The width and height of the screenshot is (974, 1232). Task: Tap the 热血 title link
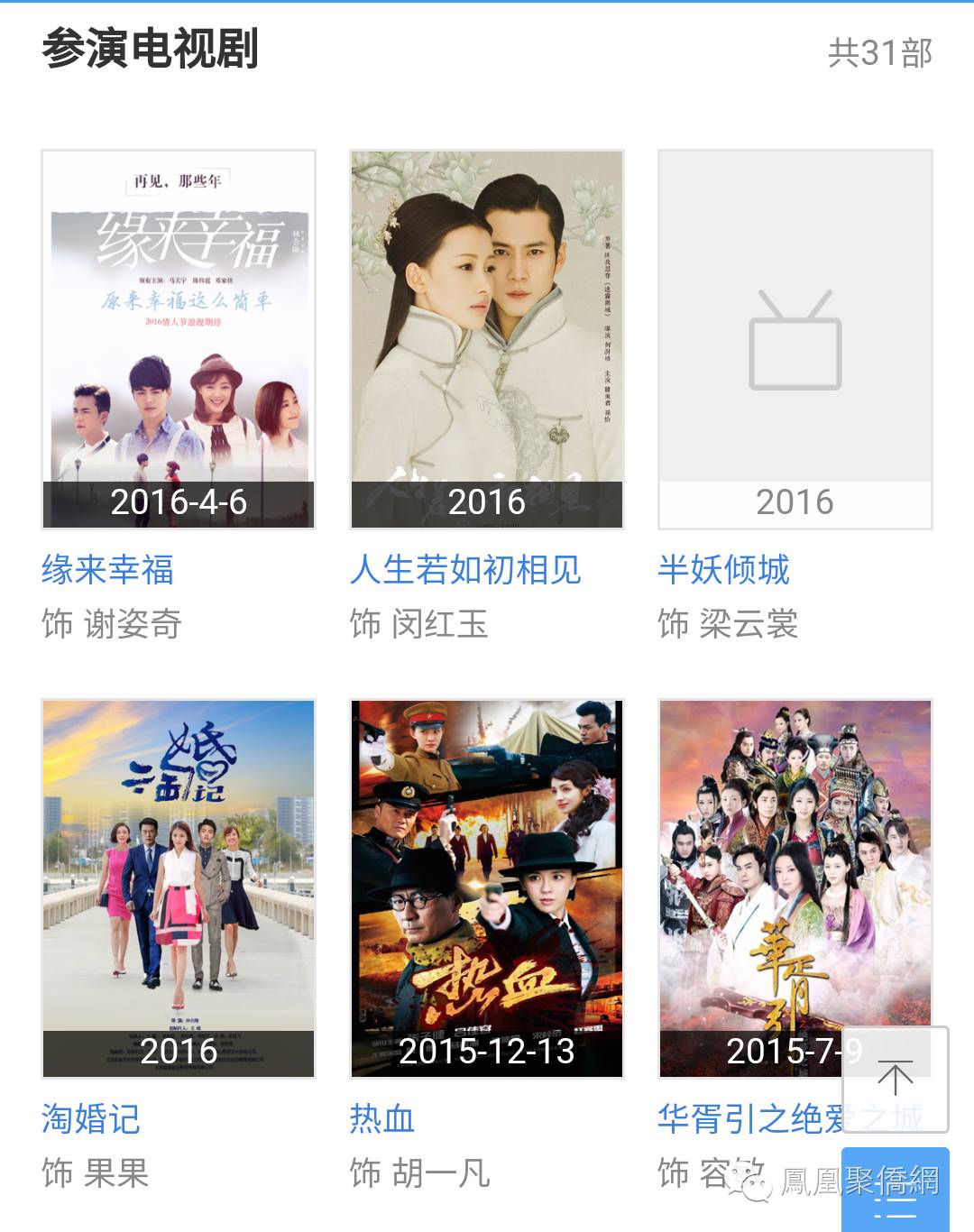382,1119
